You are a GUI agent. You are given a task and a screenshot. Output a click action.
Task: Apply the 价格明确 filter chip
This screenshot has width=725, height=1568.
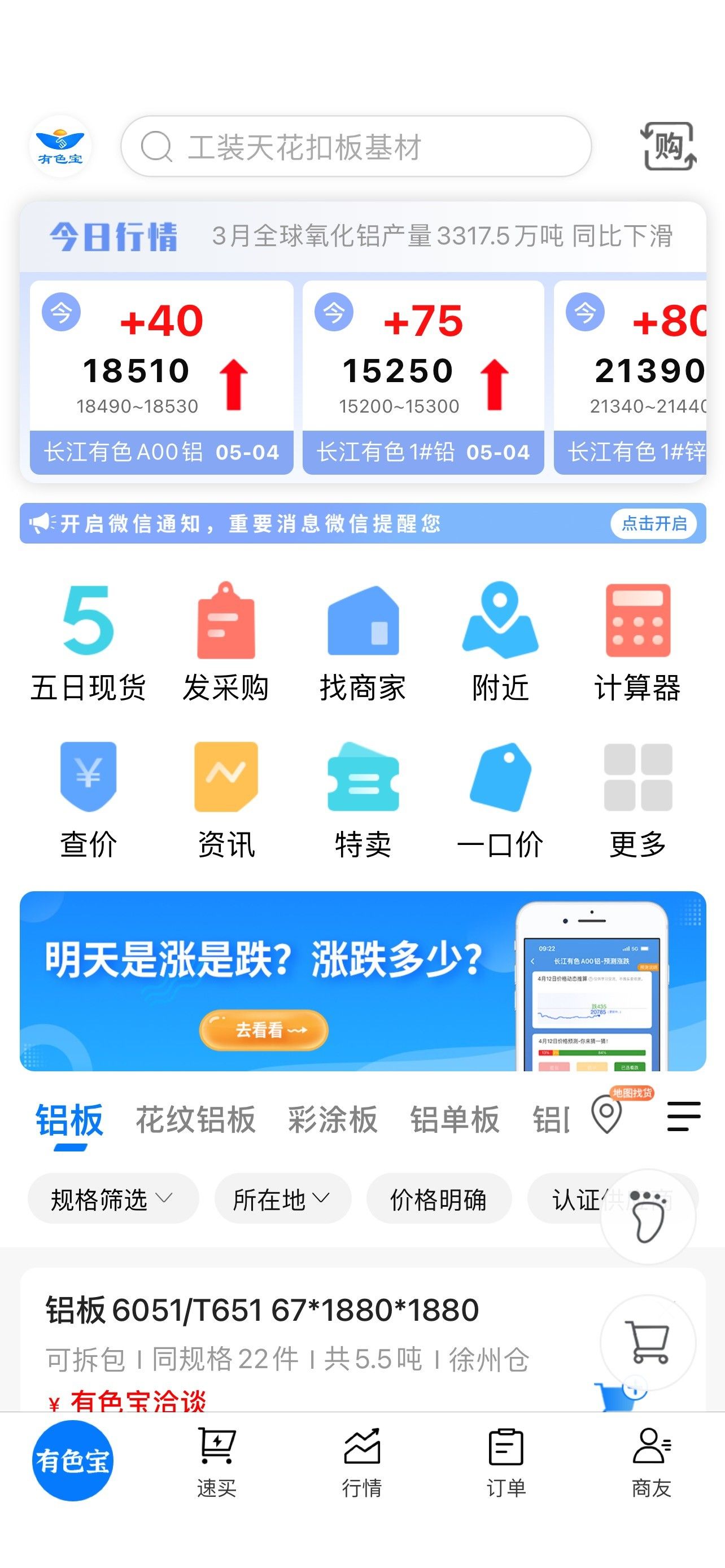438,1200
